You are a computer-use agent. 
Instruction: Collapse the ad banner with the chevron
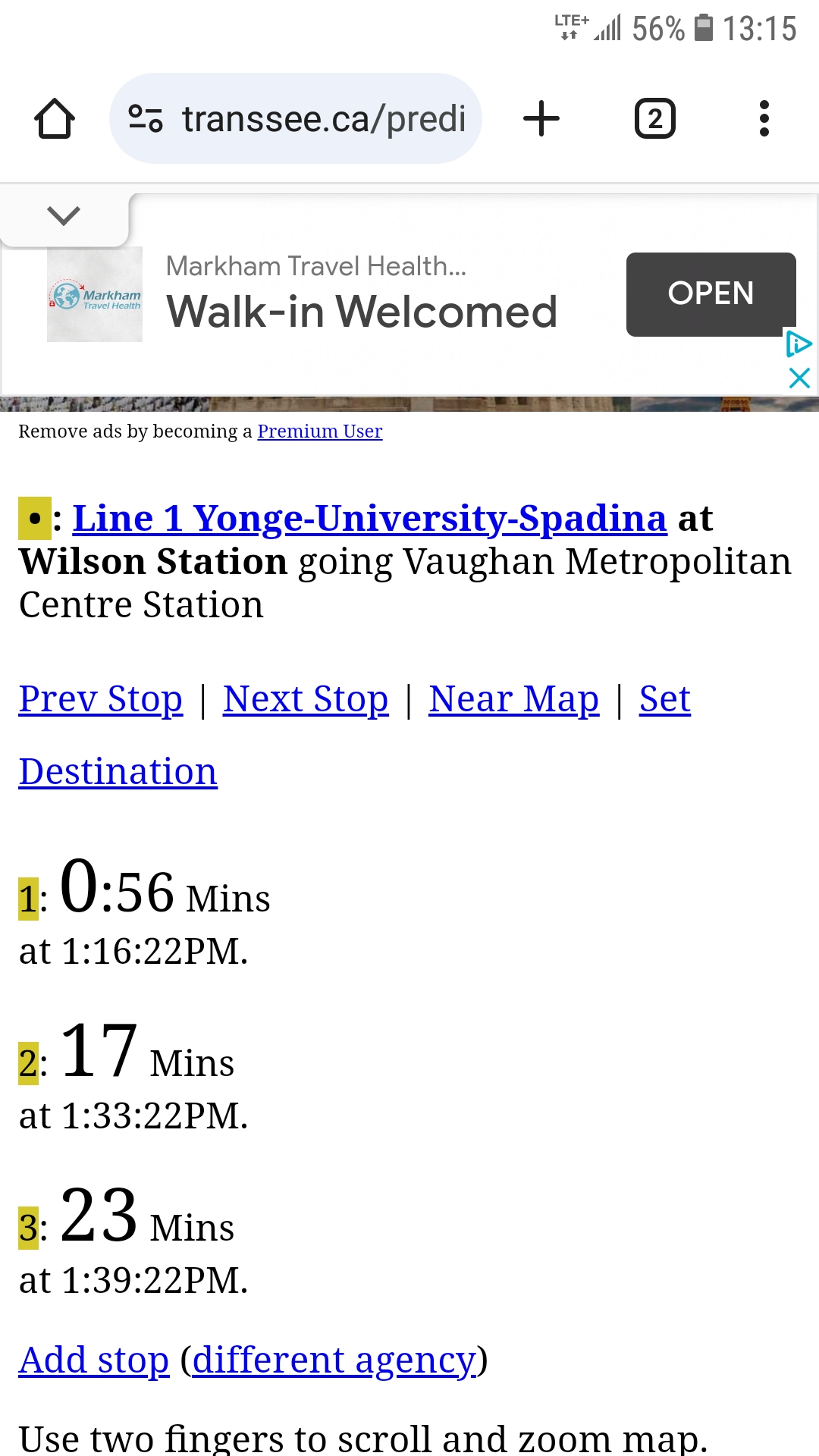[64, 216]
